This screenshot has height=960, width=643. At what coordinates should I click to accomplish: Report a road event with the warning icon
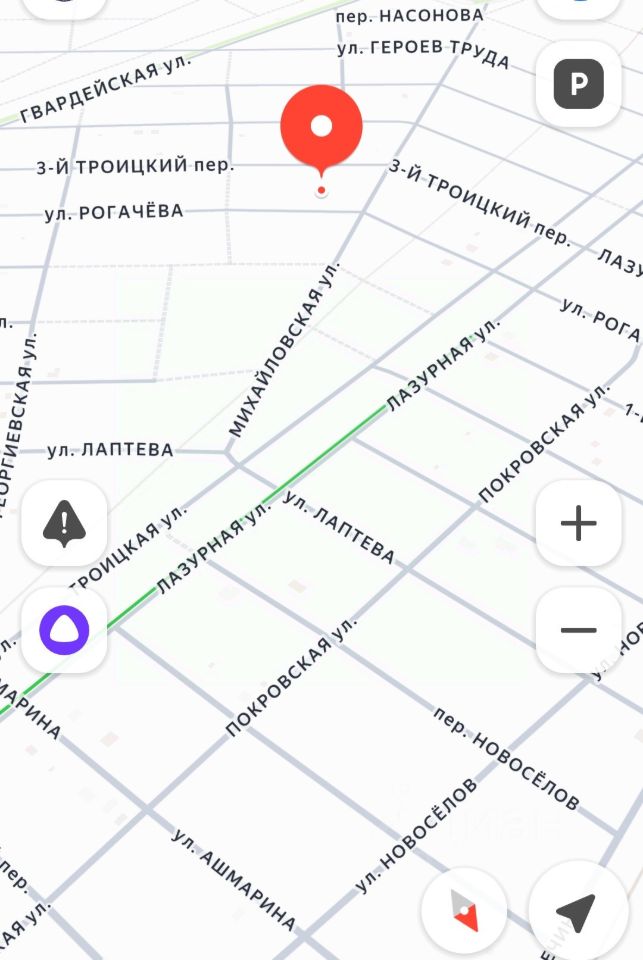(x=64, y=523)
